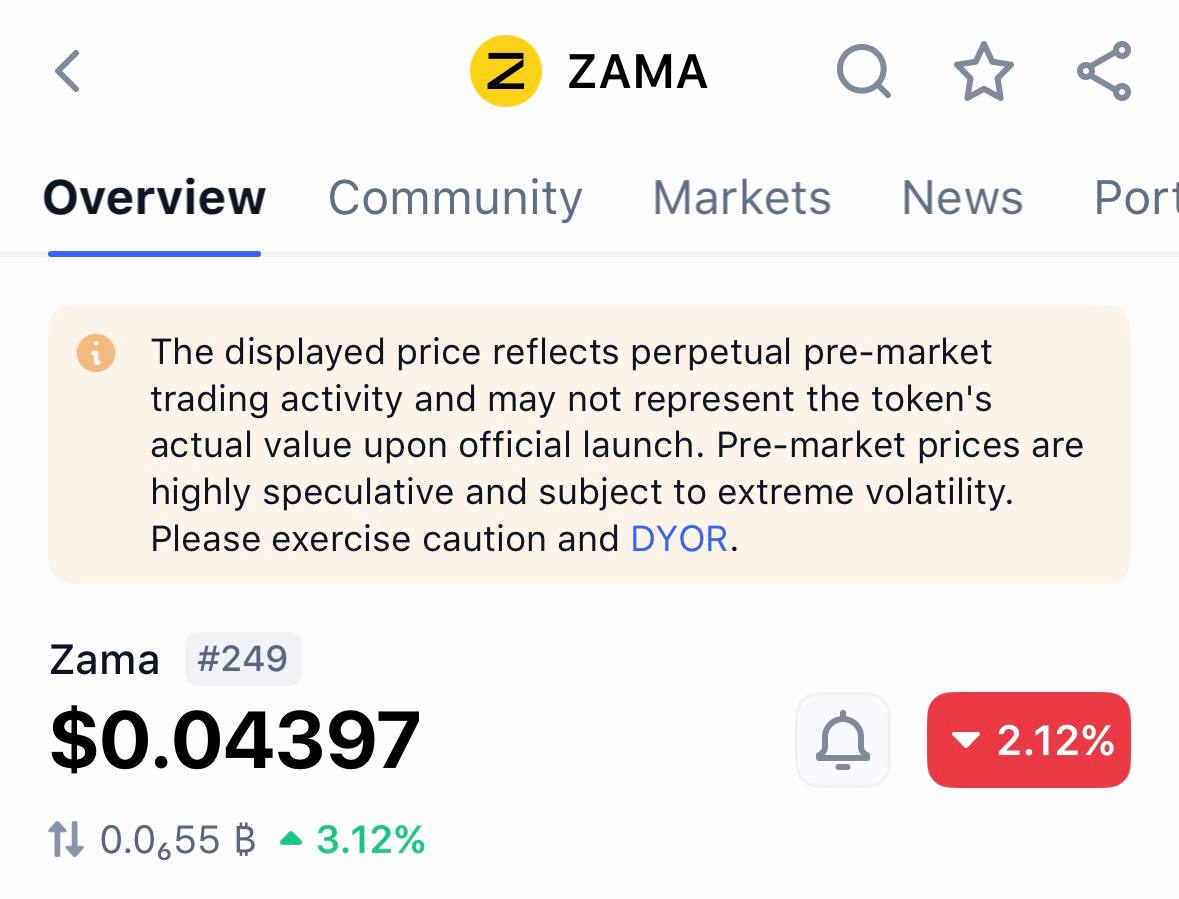Screen dimensions: 1179x899
Task: Open the search magnifier icon
Action: pos(863,72)
